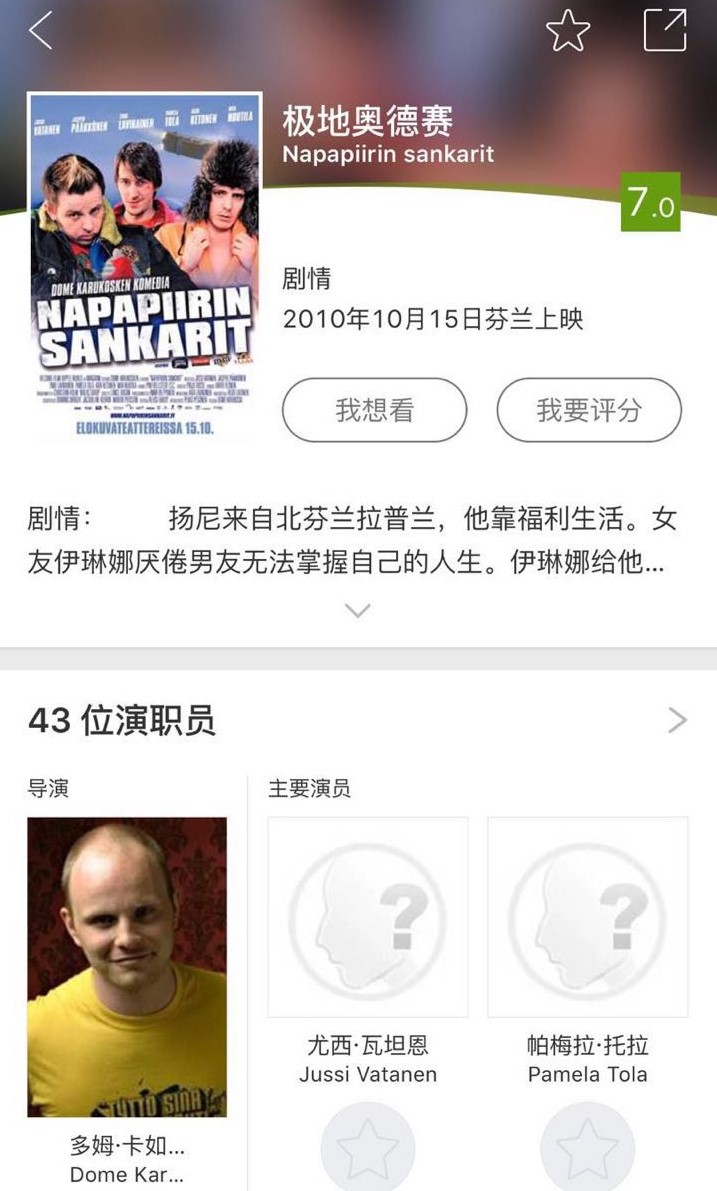Star Pamela Tola as a favorite
The image size is (717, 1191).
pos(588,1150)
